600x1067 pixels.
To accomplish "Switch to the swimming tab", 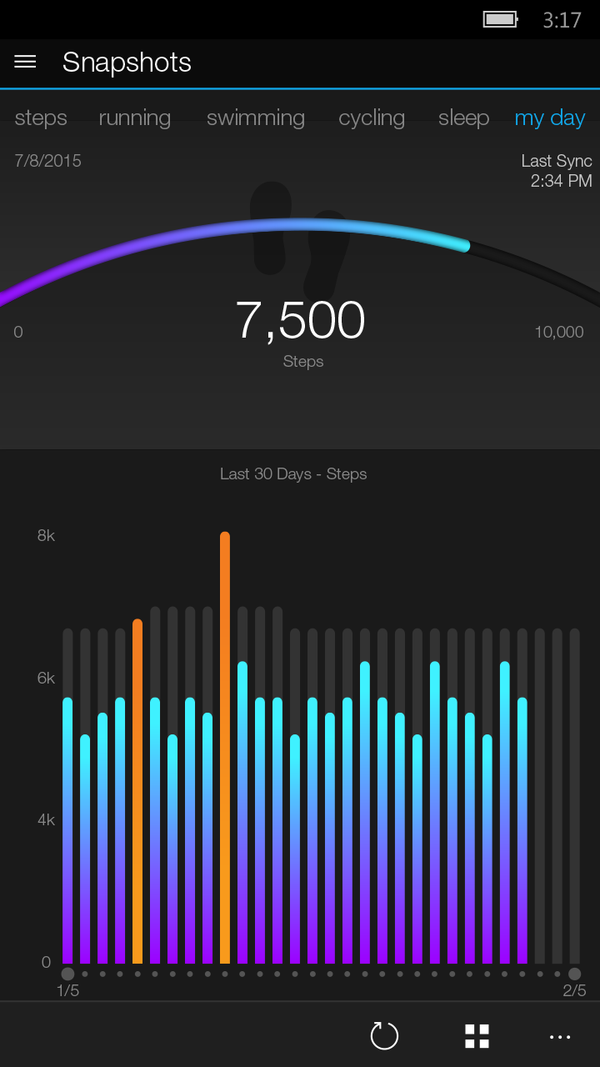I will 255,118.
